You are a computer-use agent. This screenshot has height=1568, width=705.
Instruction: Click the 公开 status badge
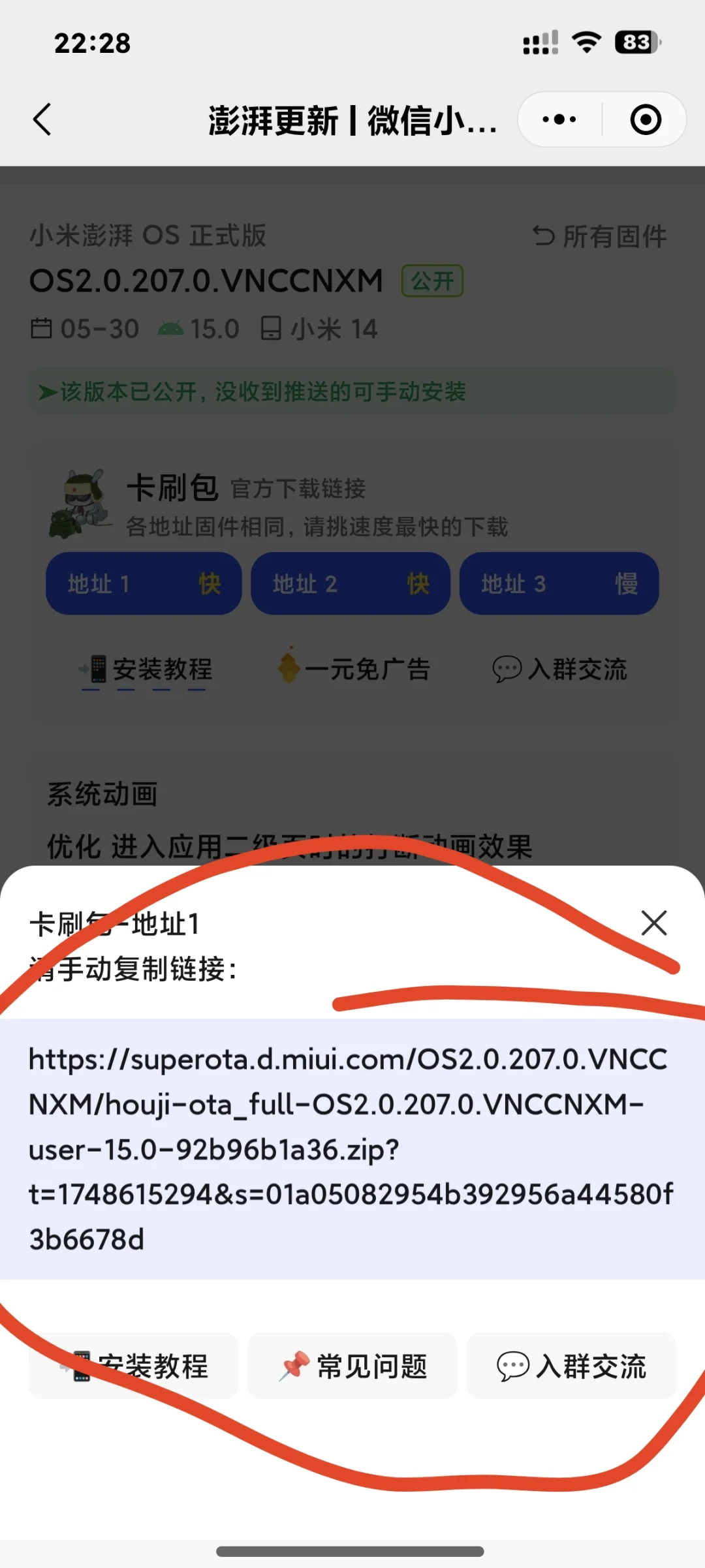click(x=433, y=281)
